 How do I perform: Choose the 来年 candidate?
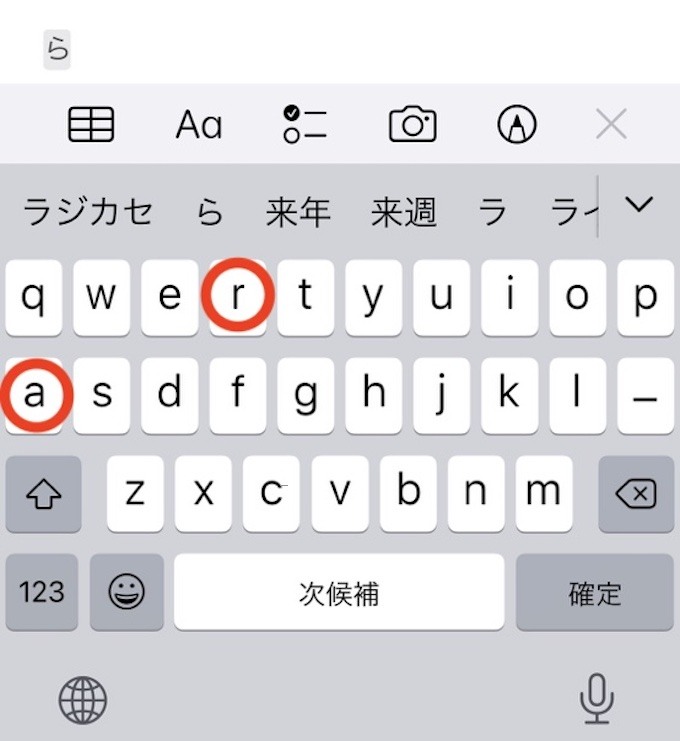298,211
